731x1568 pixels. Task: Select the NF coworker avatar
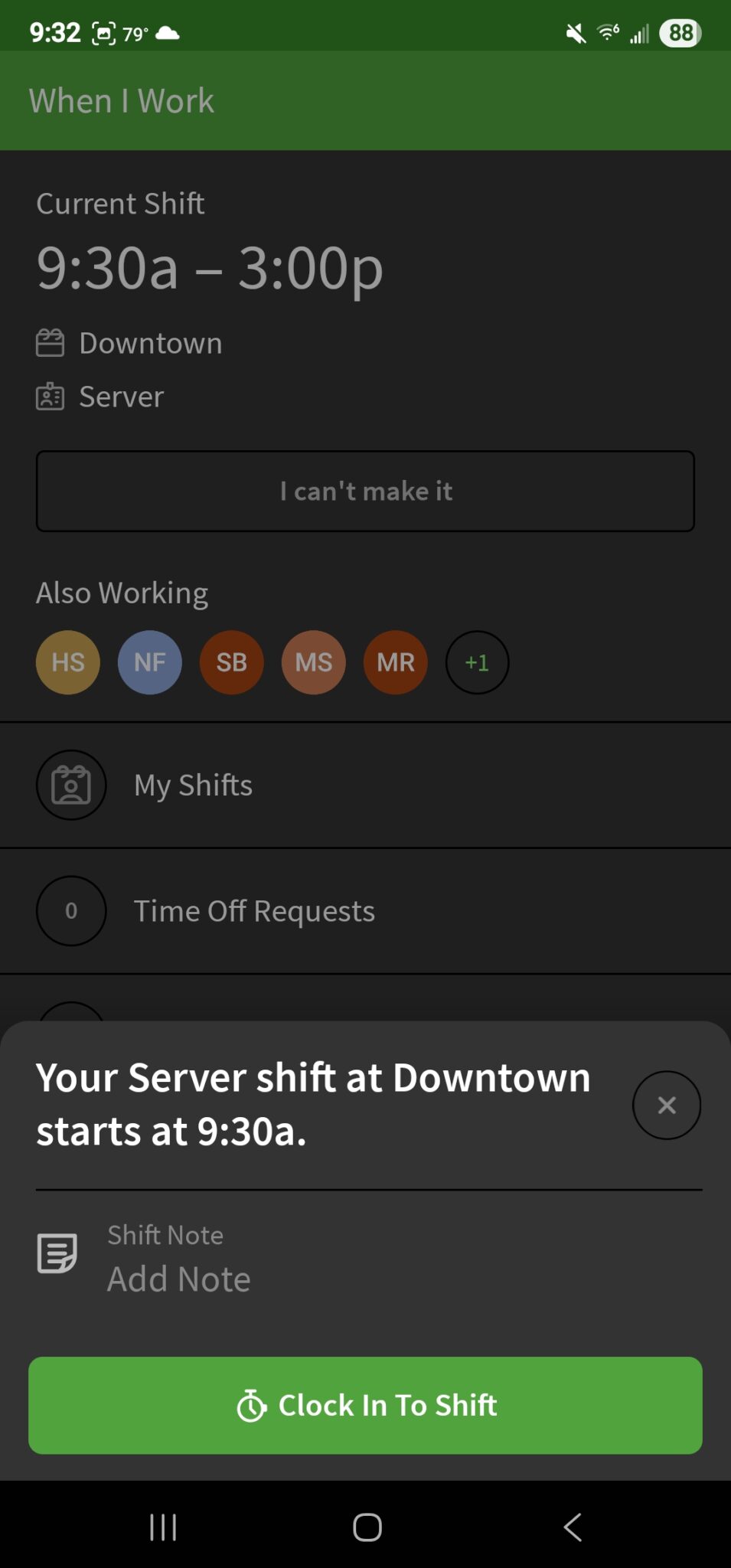[x=149, y=662]
